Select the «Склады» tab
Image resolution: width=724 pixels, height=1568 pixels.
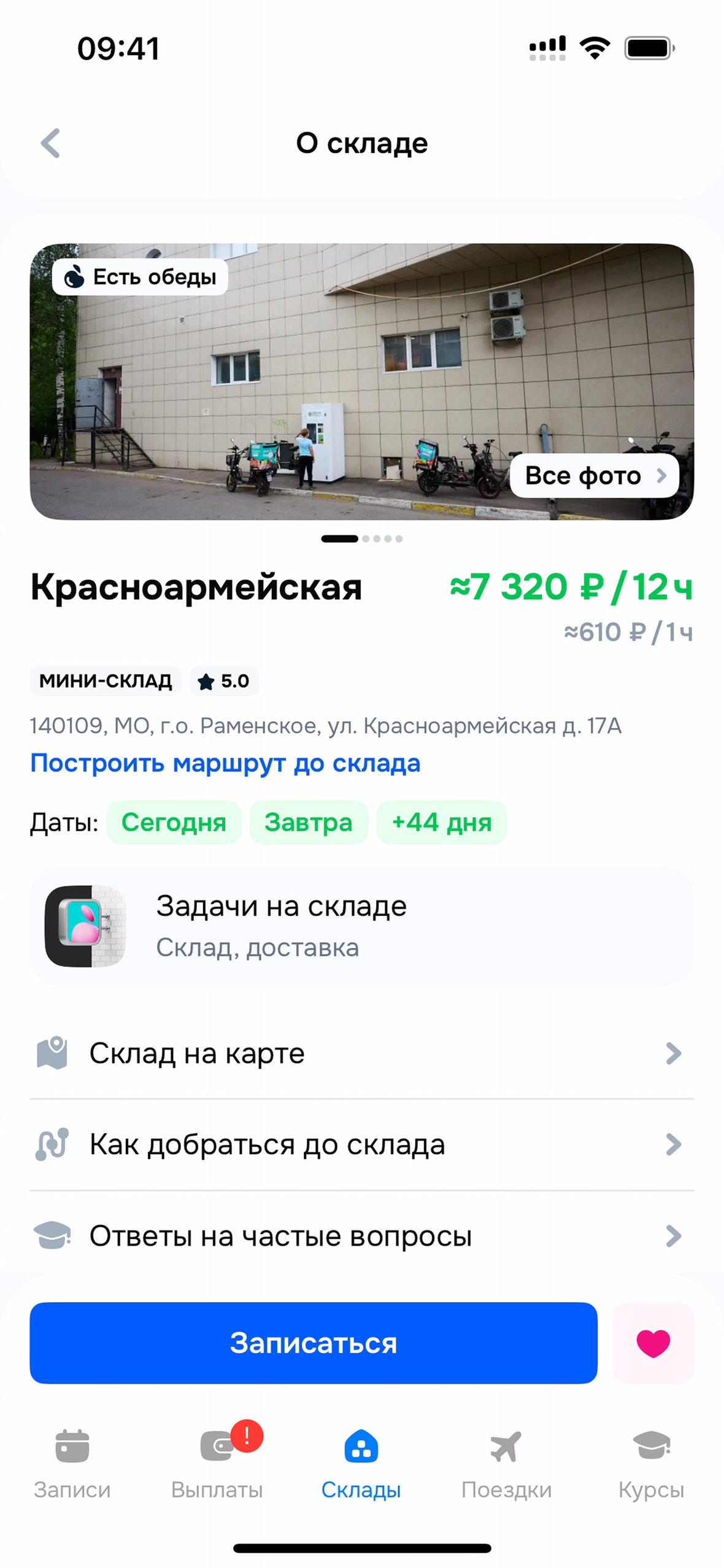tap(361, 1464)
